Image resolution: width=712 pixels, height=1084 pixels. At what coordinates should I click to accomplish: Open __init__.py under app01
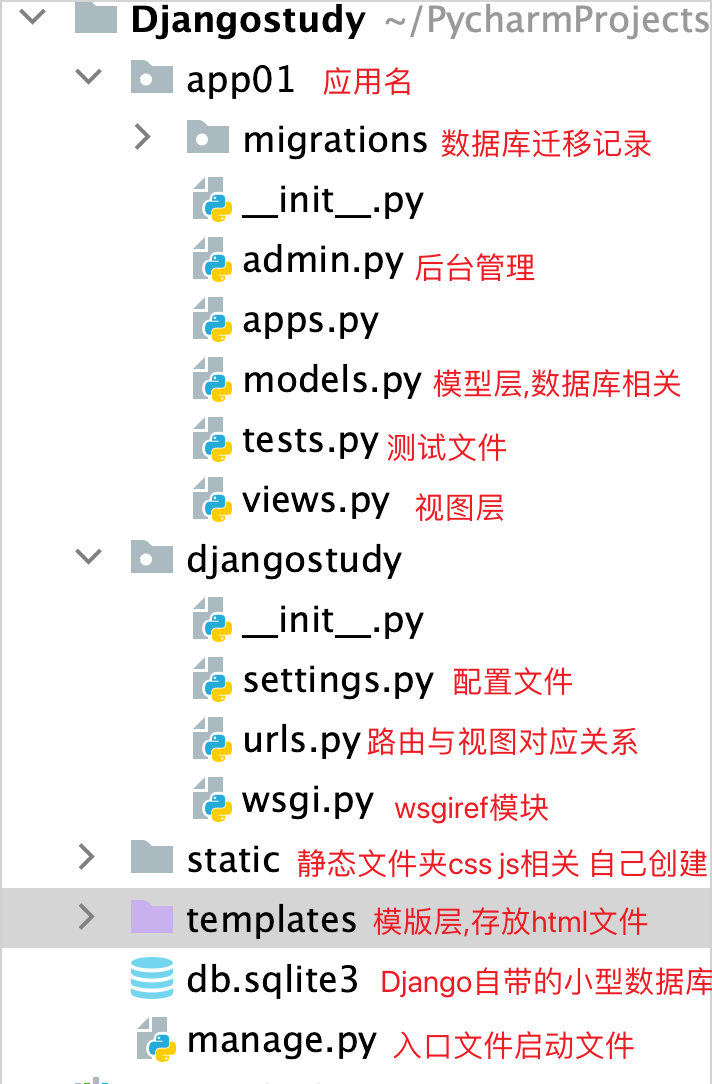coord(332,200)
